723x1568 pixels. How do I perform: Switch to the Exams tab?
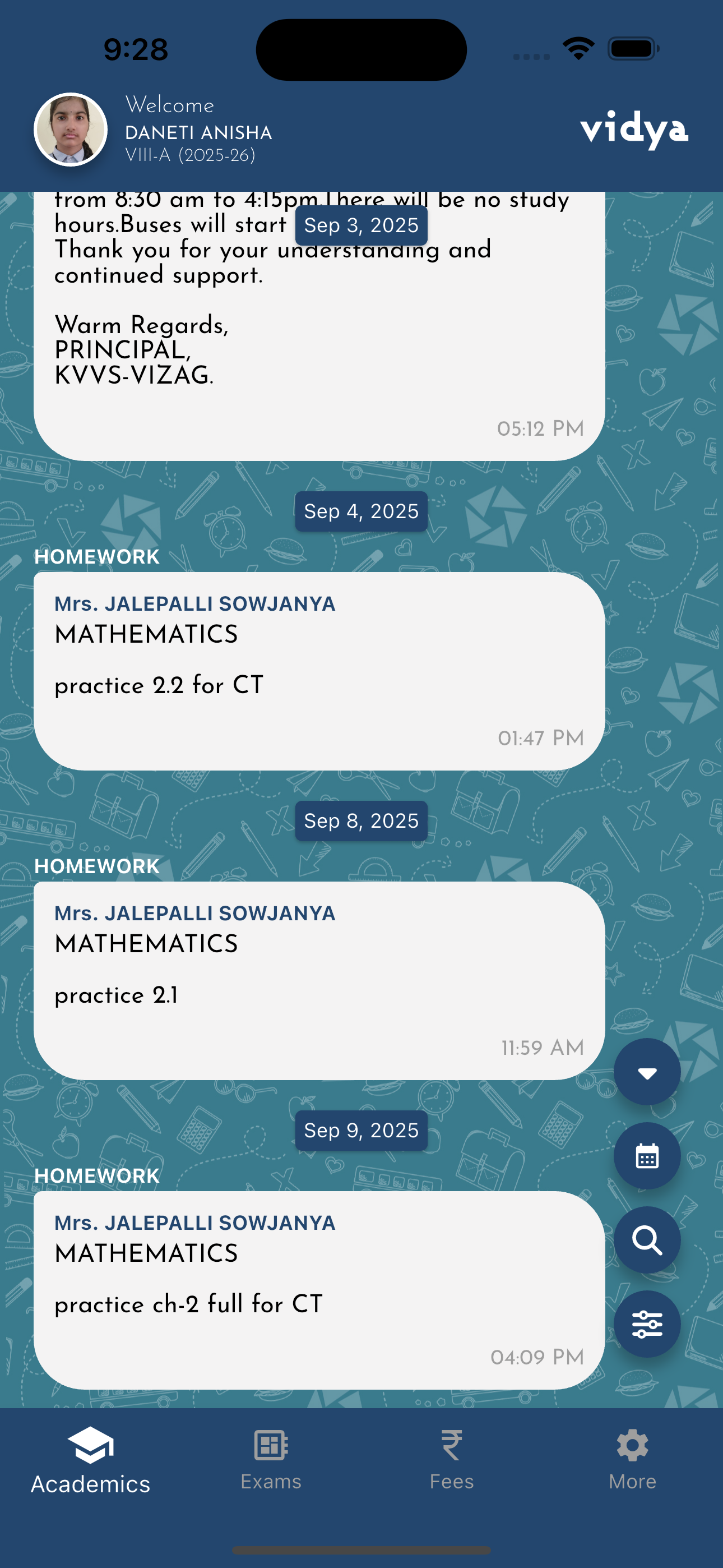(271, 1460)
